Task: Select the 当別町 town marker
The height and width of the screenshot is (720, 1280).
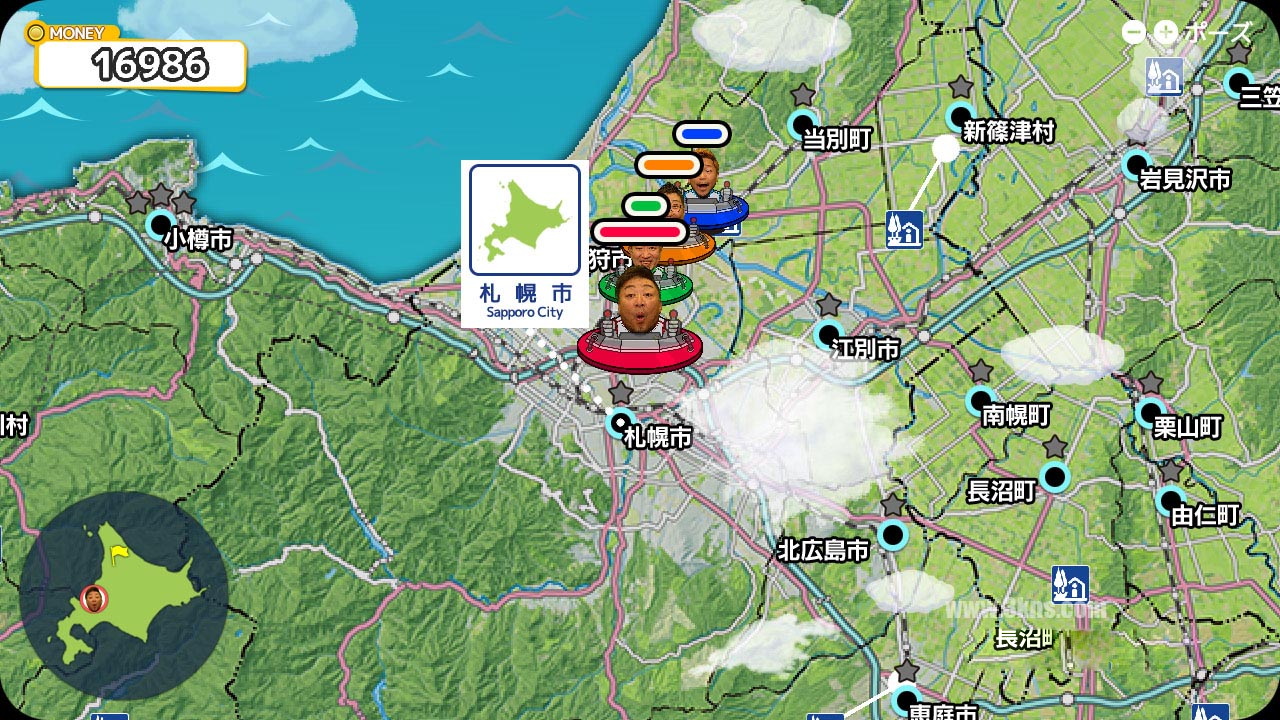Action: 803,124
